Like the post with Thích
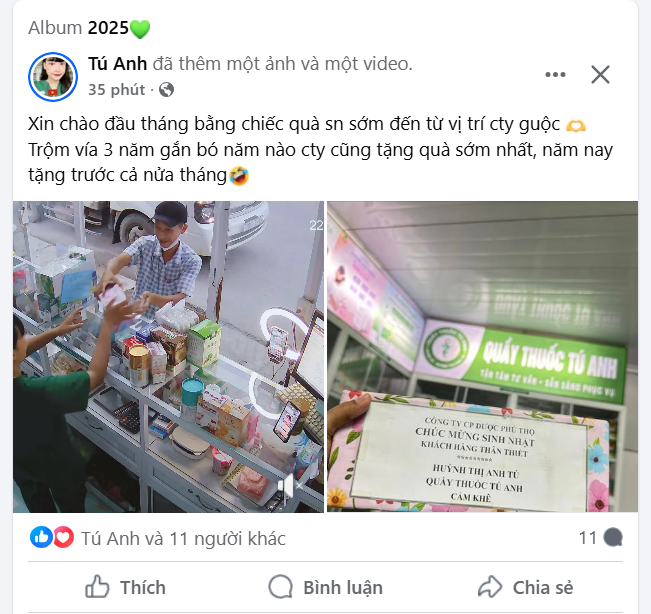 pos(125,587)
